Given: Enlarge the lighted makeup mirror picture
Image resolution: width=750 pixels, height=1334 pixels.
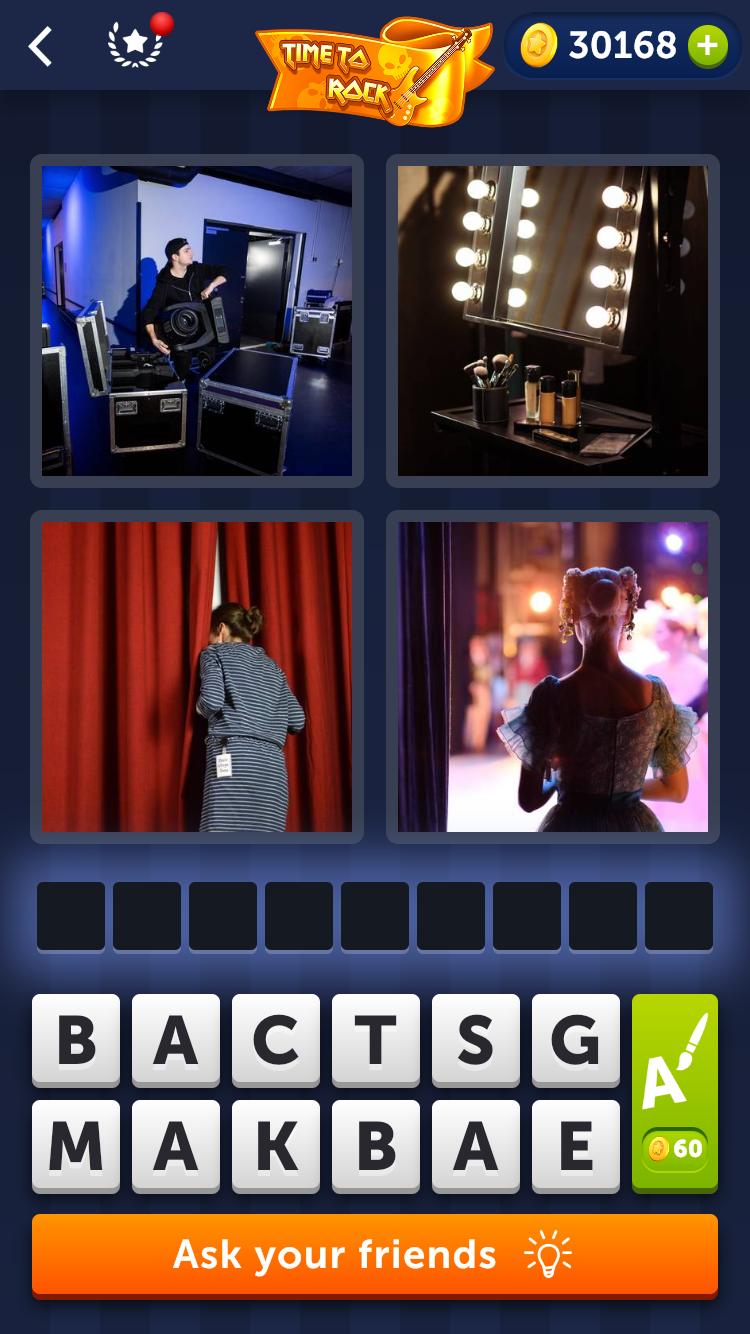Looking at the screenshot, I should [553, 321].
